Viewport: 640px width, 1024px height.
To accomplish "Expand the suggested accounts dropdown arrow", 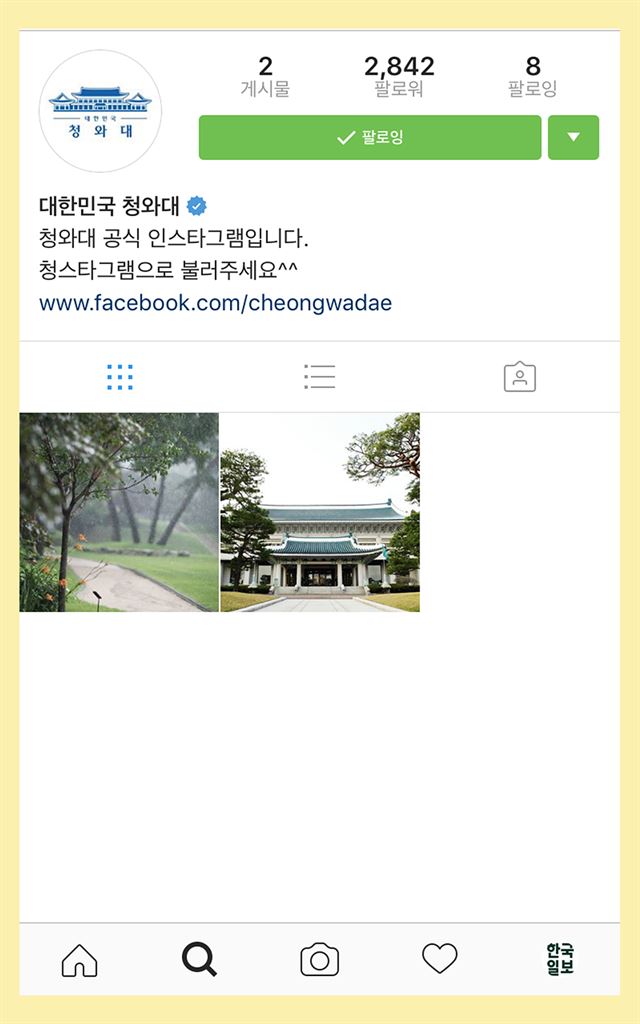I will [x=573, y=138].
